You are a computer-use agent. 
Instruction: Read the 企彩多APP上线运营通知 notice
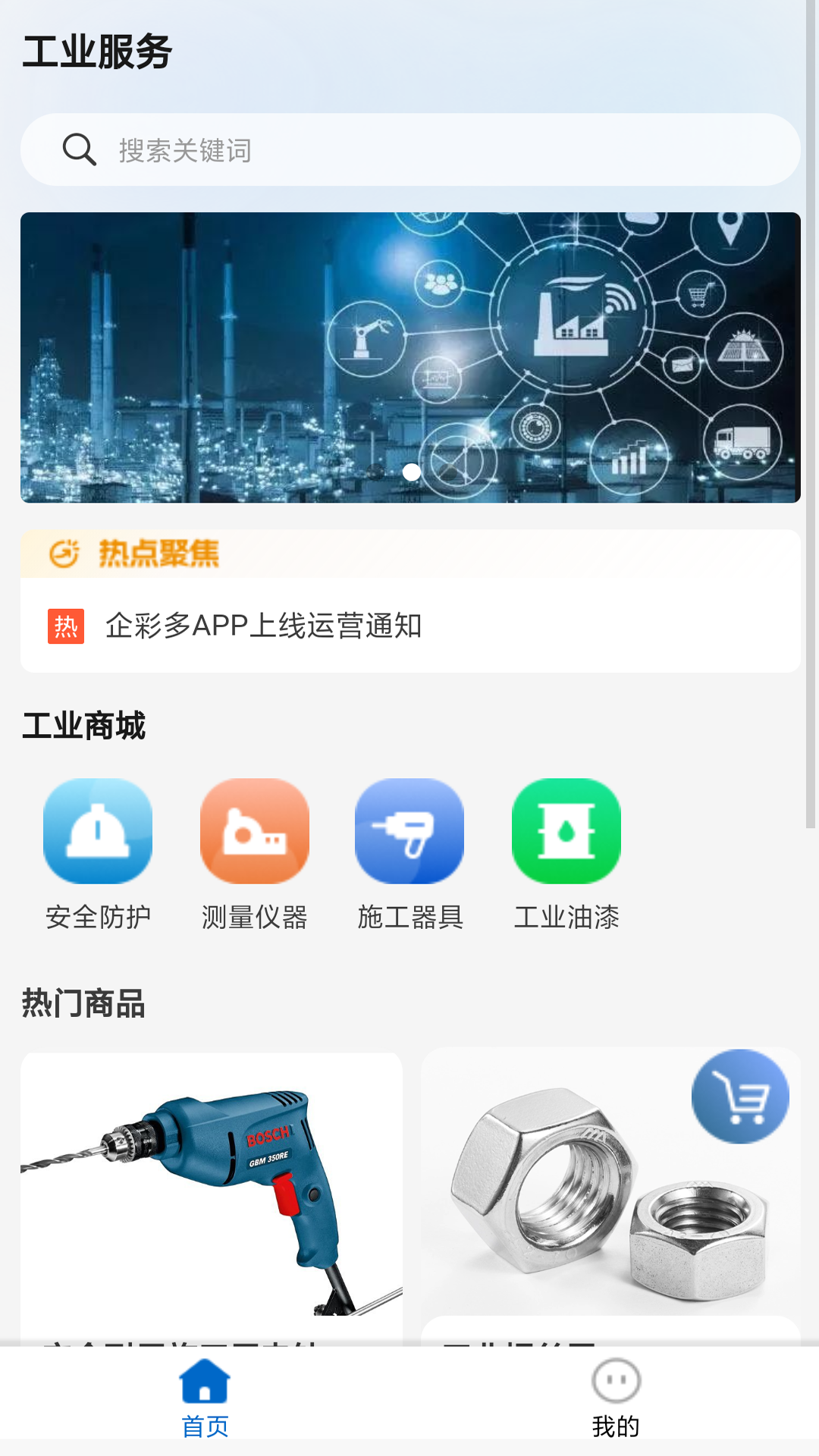pos(263,626)
